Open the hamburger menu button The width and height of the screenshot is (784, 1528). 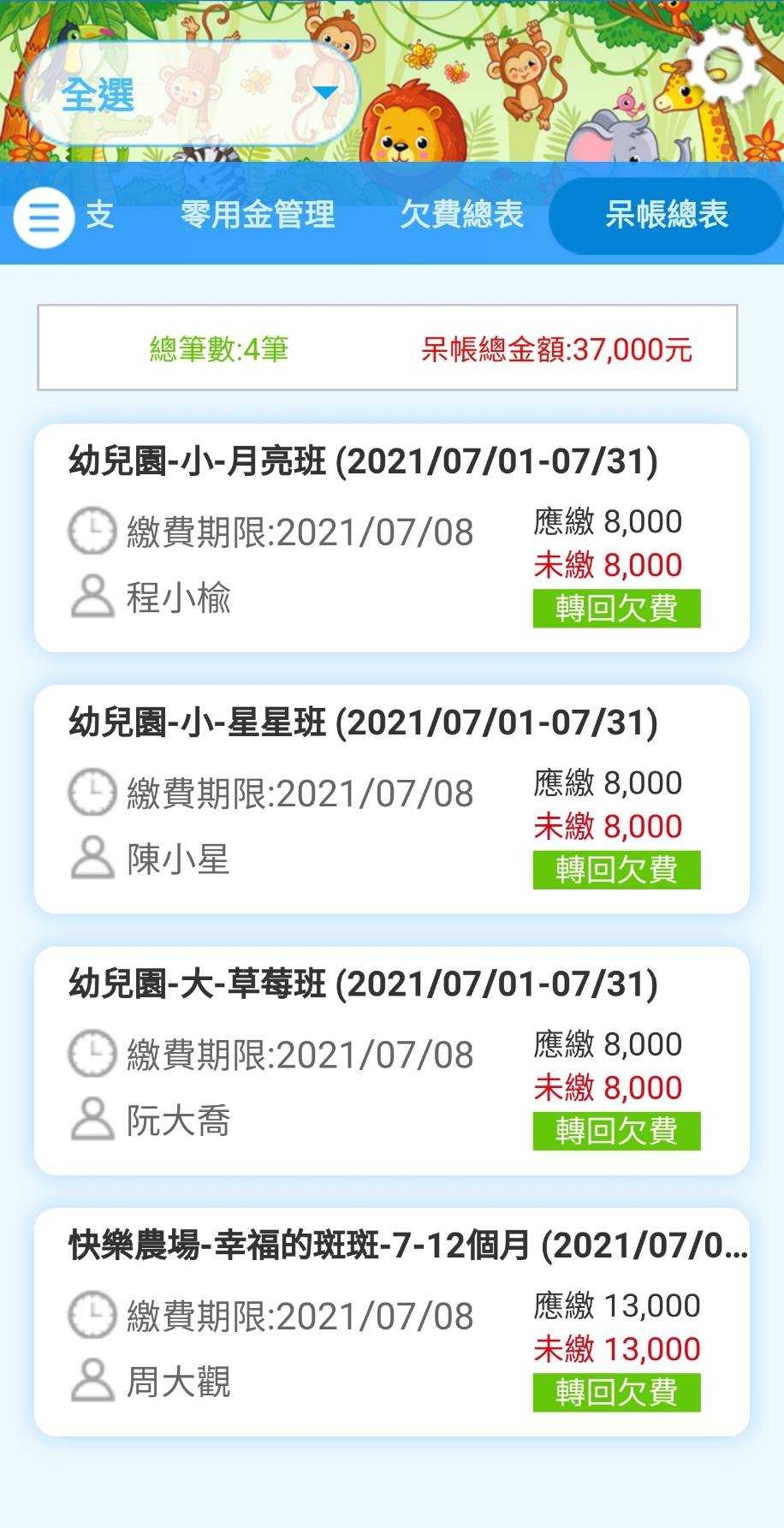click(44, 217)
